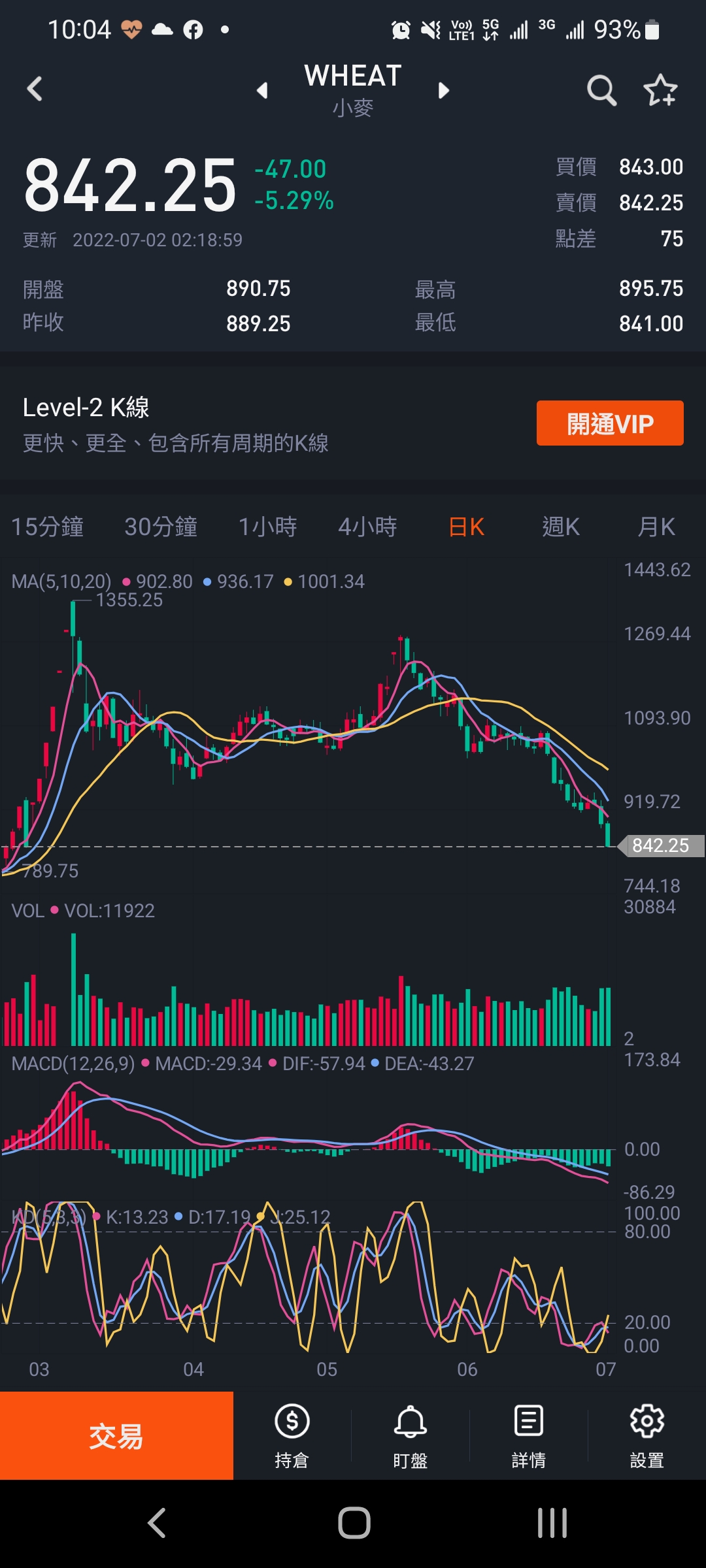
Task: Select the 日K daily chart tab
Action: pos(467,527)
